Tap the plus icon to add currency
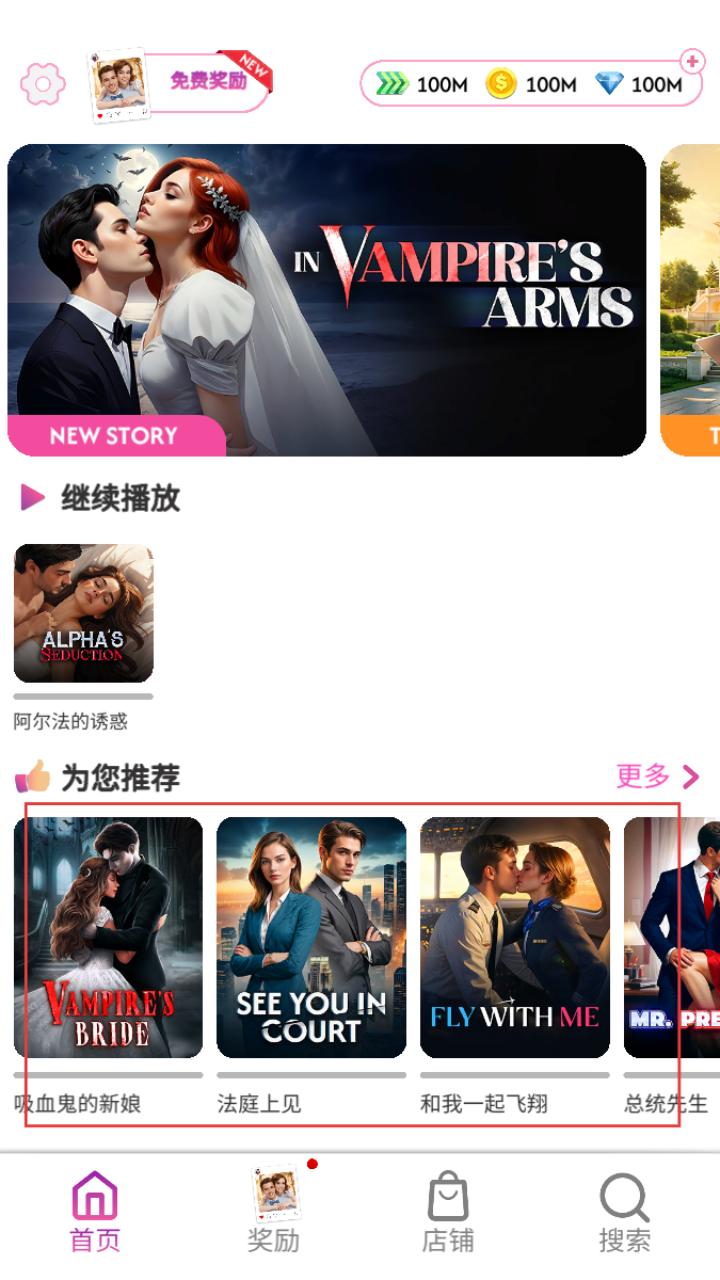The height and width of the screenshot is (1280, 720). tap(692, 61)
